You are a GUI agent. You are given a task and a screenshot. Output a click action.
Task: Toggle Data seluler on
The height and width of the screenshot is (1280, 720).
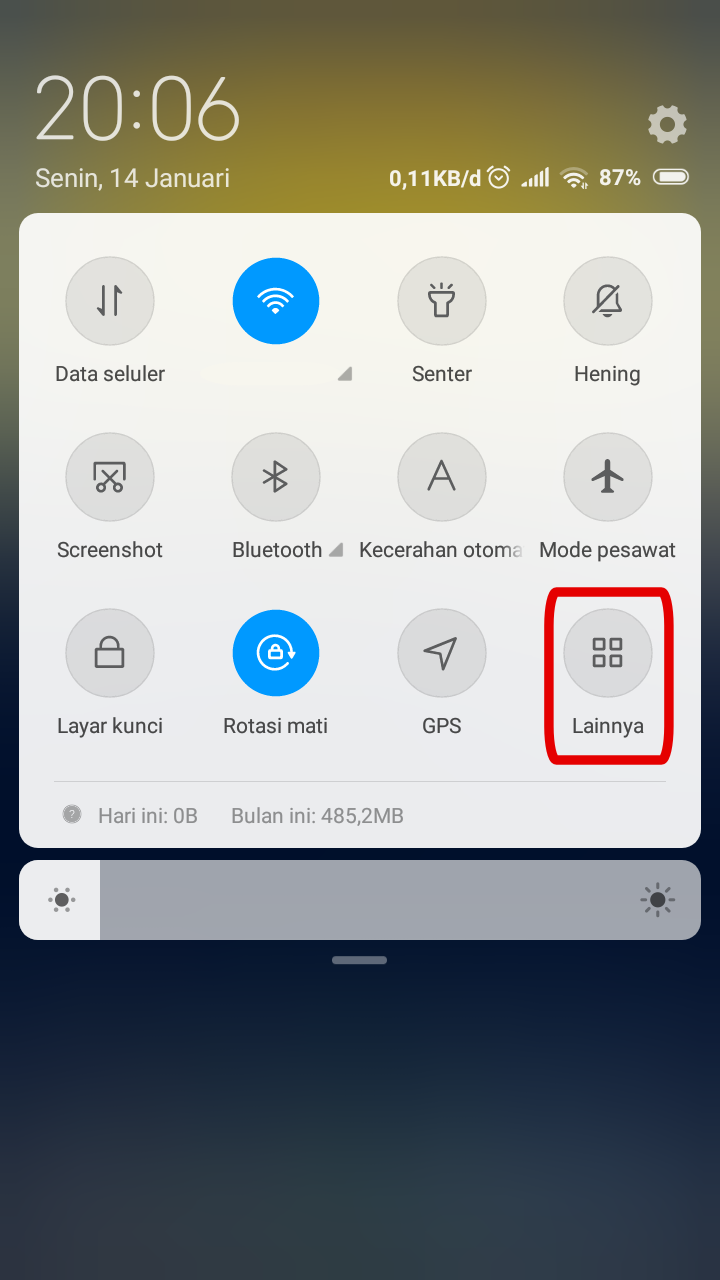(x=110, y=301)
